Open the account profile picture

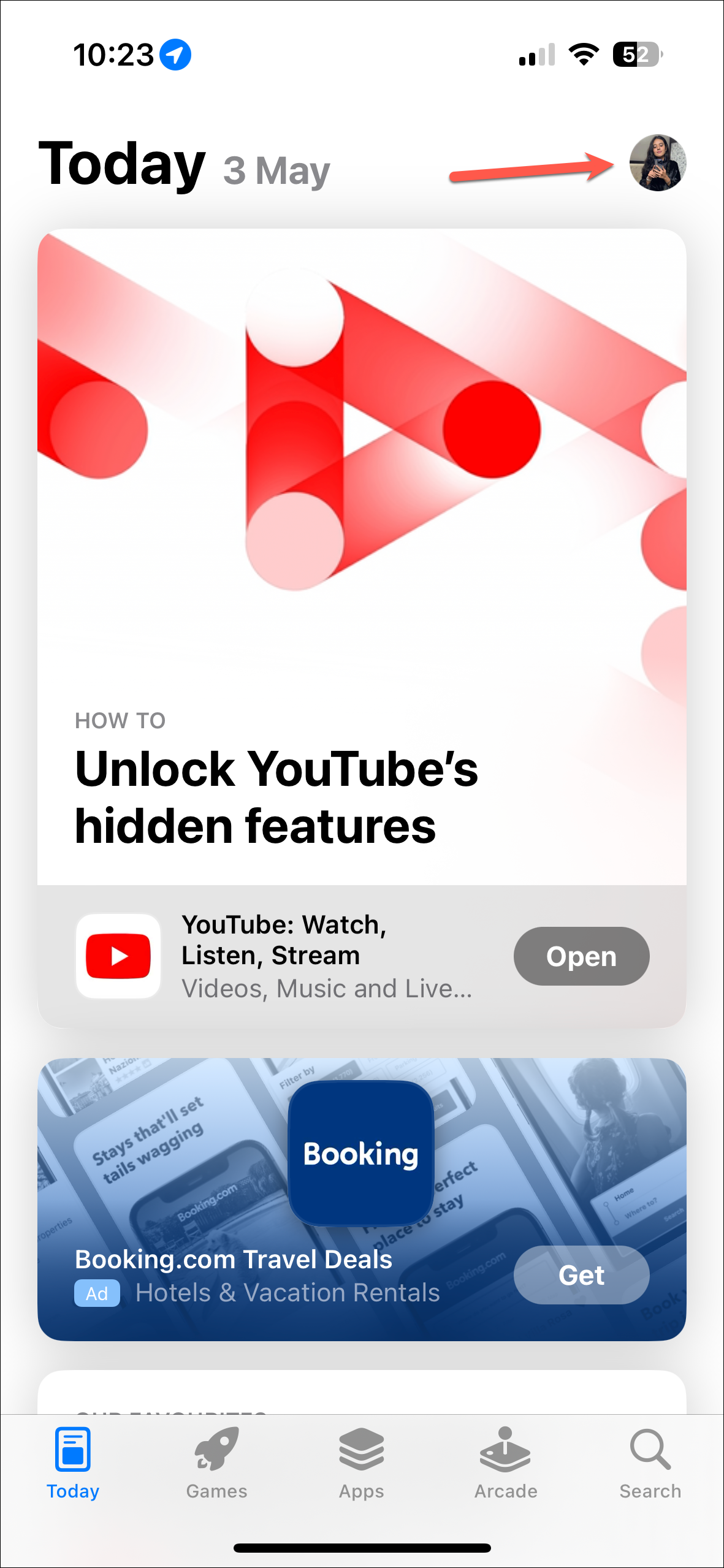657,163
